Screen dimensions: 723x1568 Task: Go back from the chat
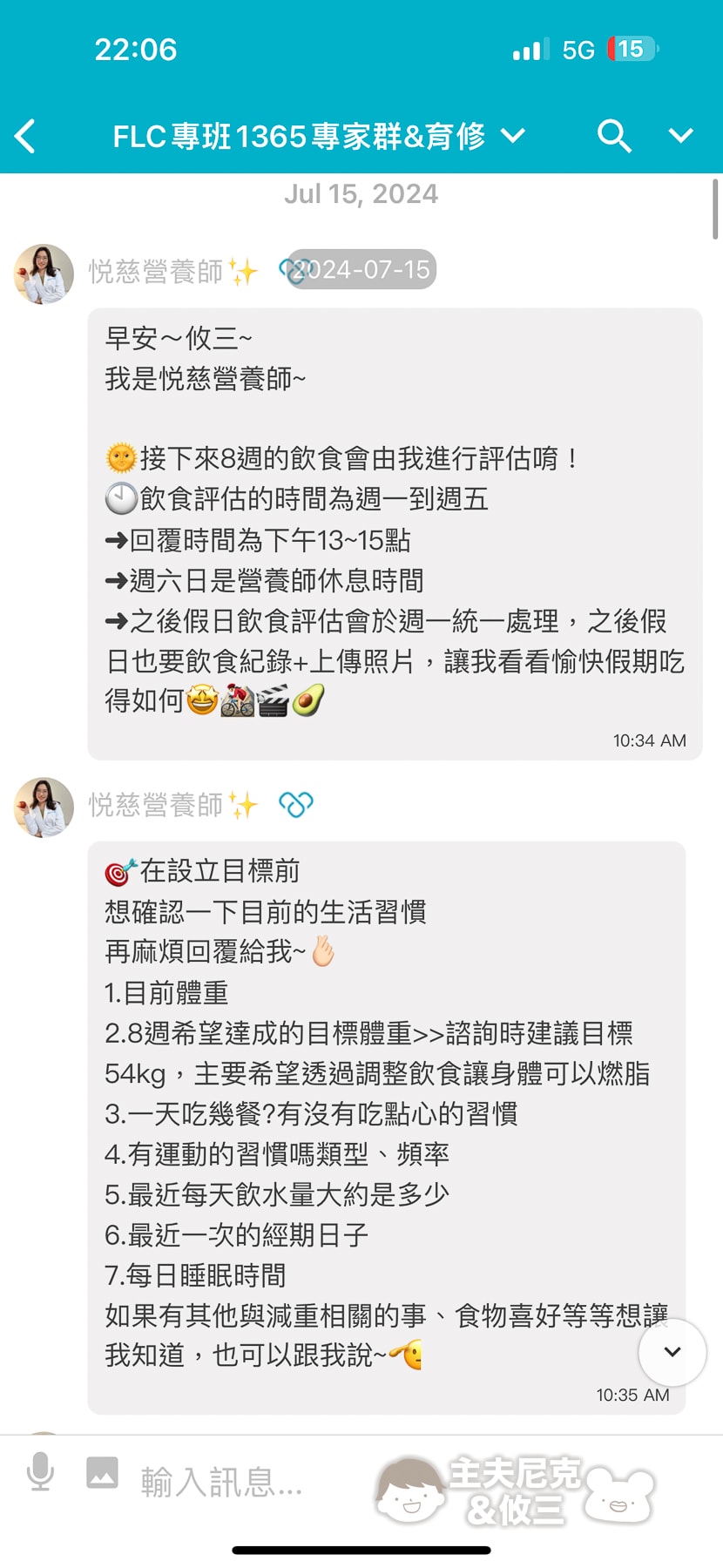tap(26, 136)
